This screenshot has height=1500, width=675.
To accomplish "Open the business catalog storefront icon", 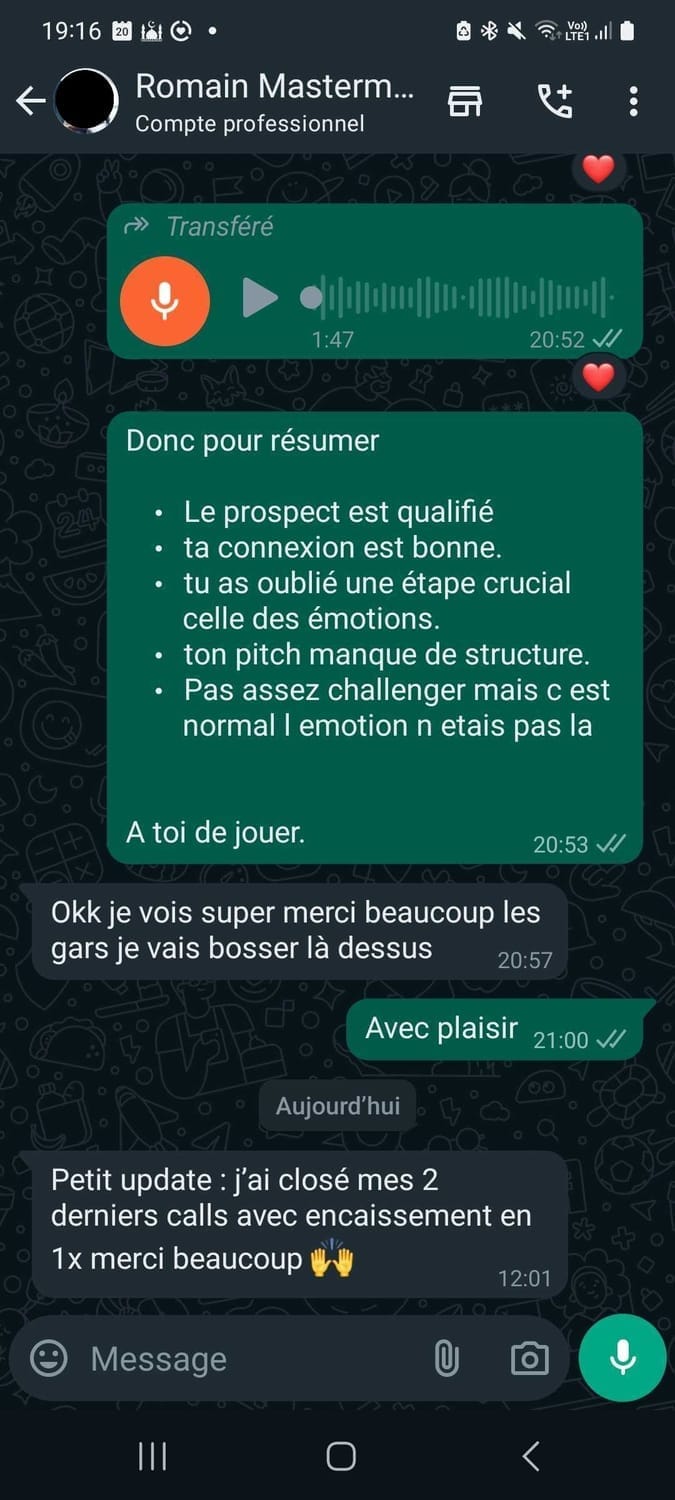I will point(465,101).
